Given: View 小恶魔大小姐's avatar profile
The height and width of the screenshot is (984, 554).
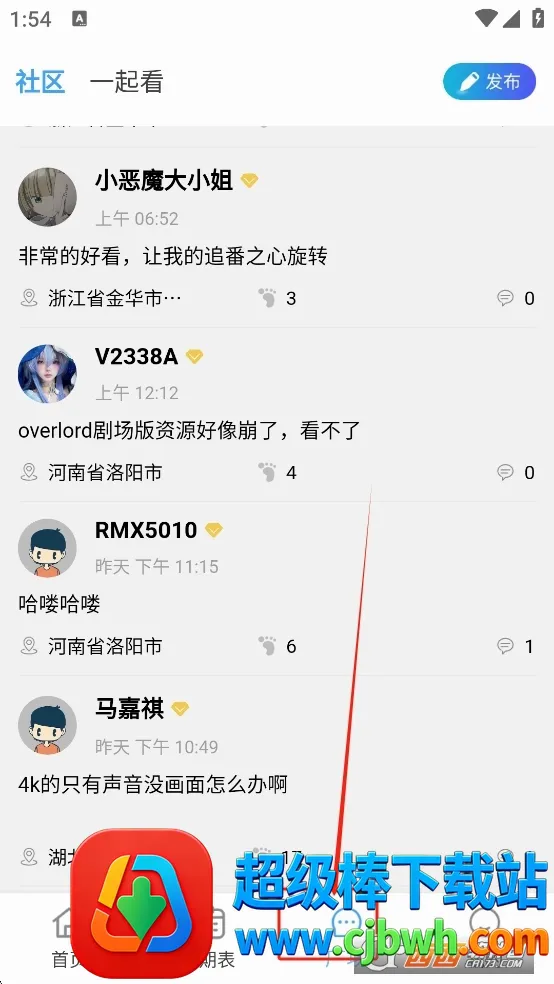Looking at the screenshot, I should [x=47, y=197].
